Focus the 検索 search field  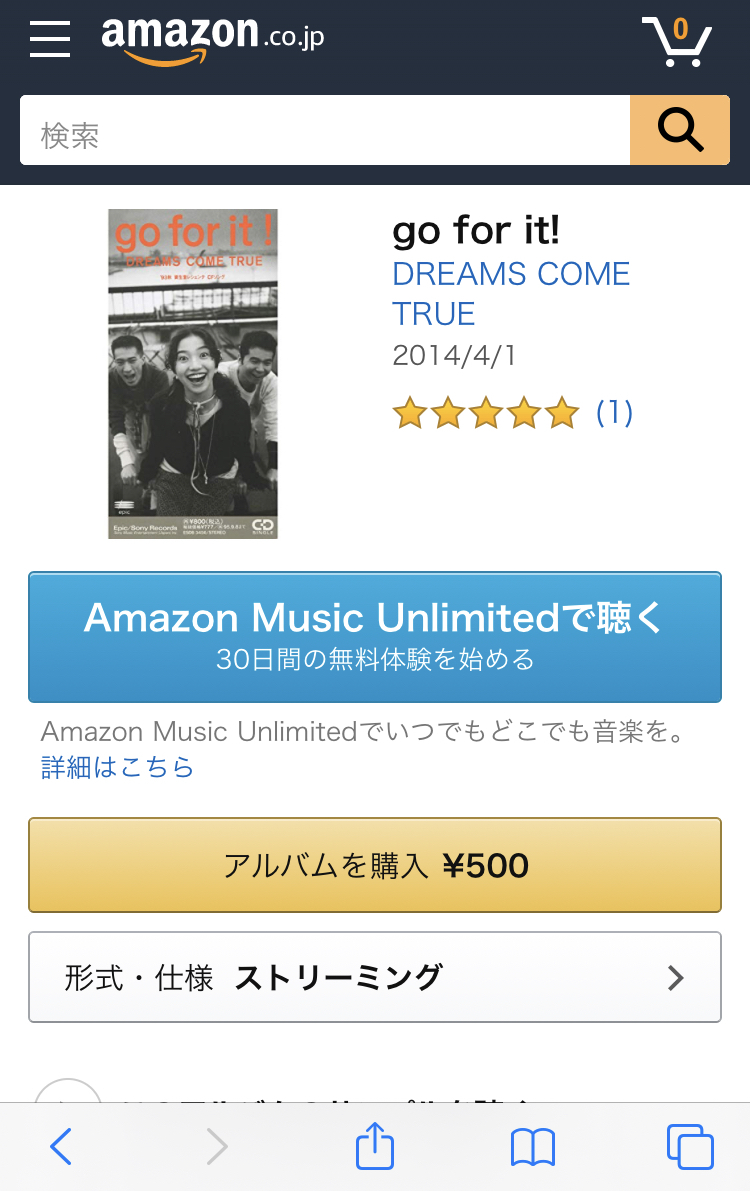(x=325, y=131)
